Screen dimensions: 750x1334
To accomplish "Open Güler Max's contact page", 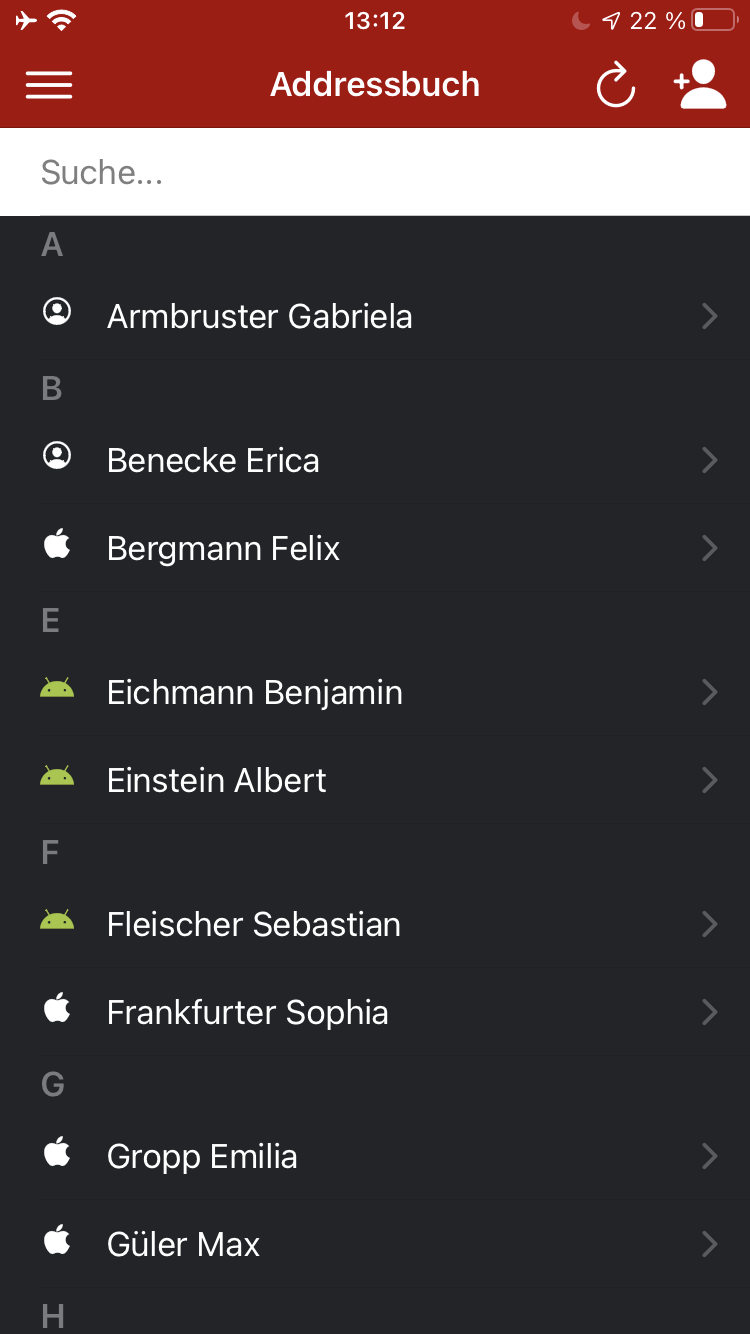I will [x=375, y=1244].
